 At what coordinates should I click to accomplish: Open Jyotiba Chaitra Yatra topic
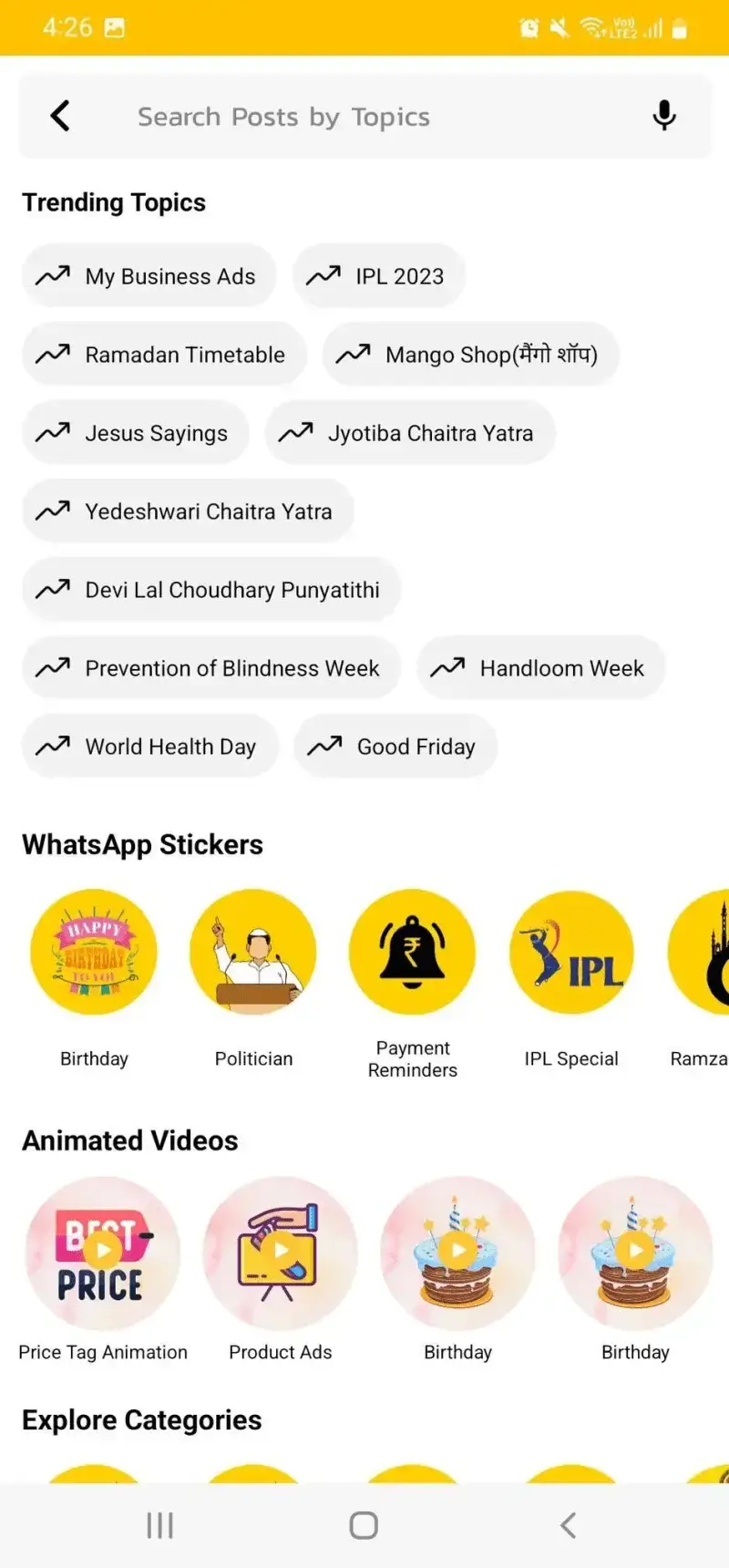(410, 432)
